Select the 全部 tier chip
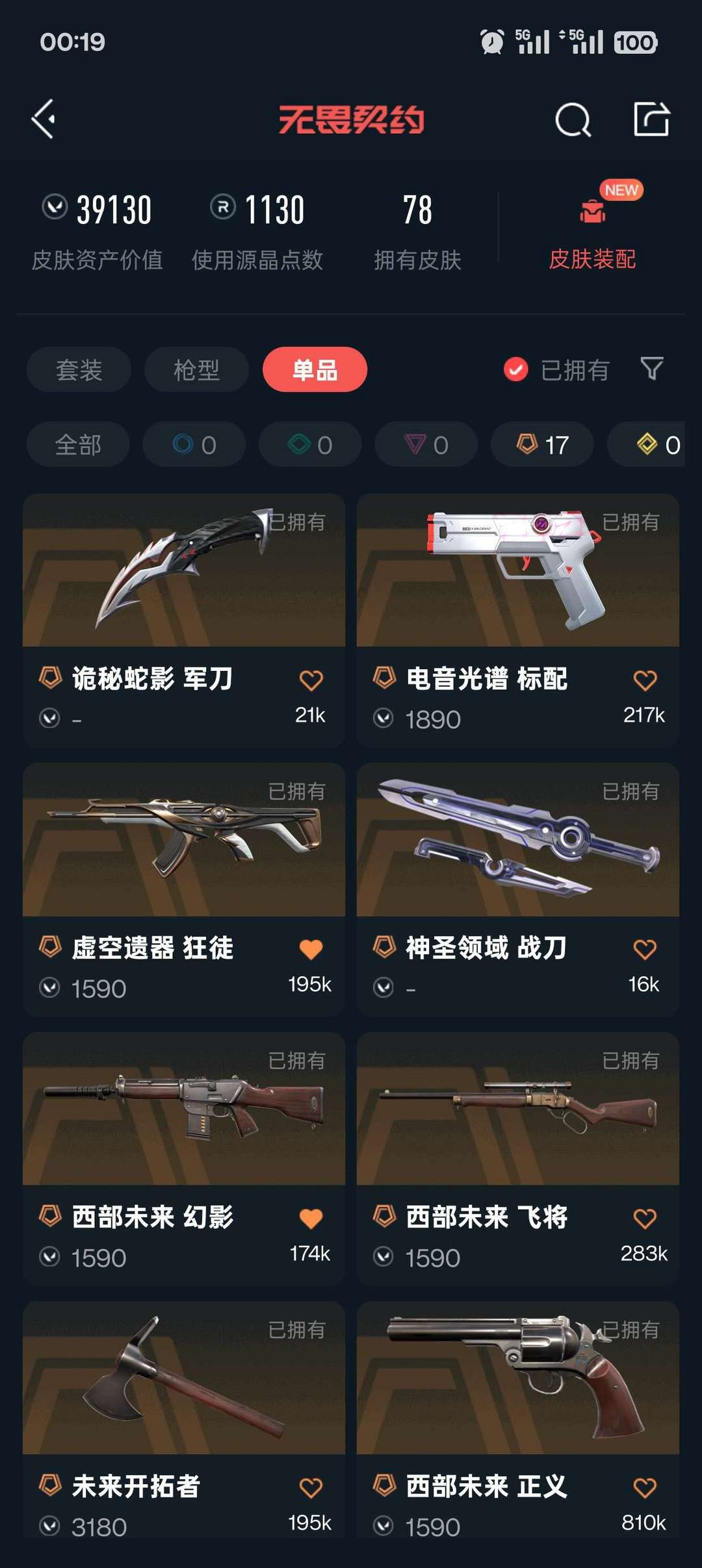 [78, 445]
